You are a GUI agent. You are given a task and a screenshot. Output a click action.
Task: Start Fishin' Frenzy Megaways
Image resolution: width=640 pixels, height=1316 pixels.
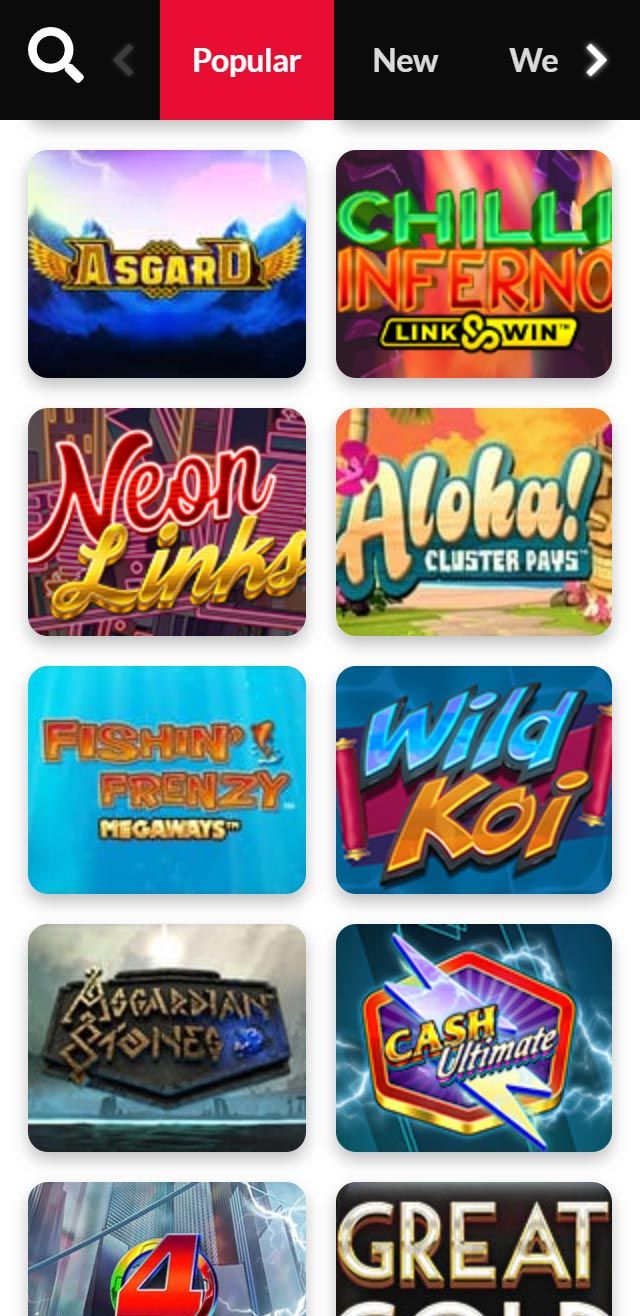(x=167, y=780)
